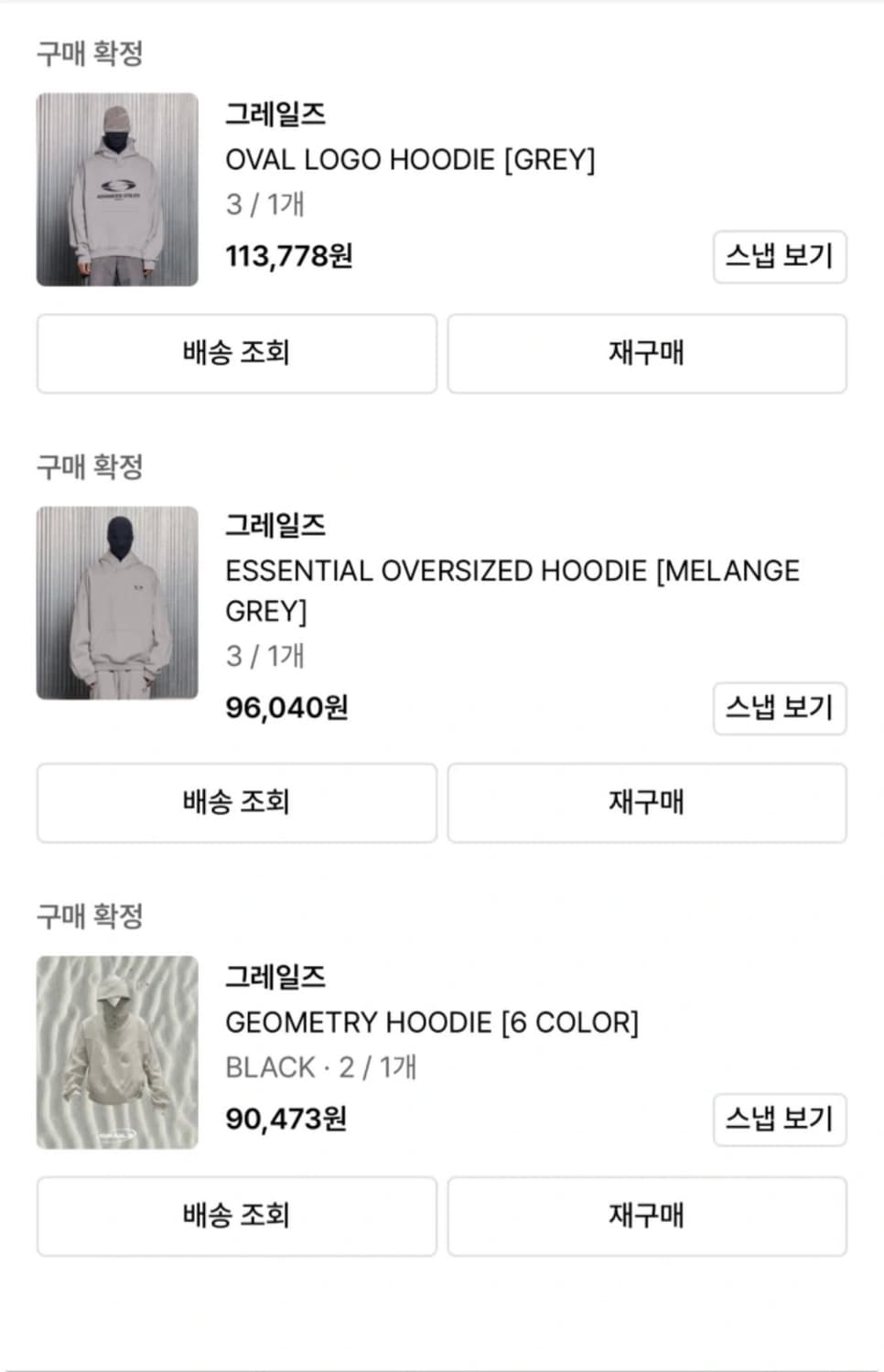Click 배송 조회 for ESSENTIAL OVERSIZED HOODIE
This screenshot has height=1372, width=884.
234,803
